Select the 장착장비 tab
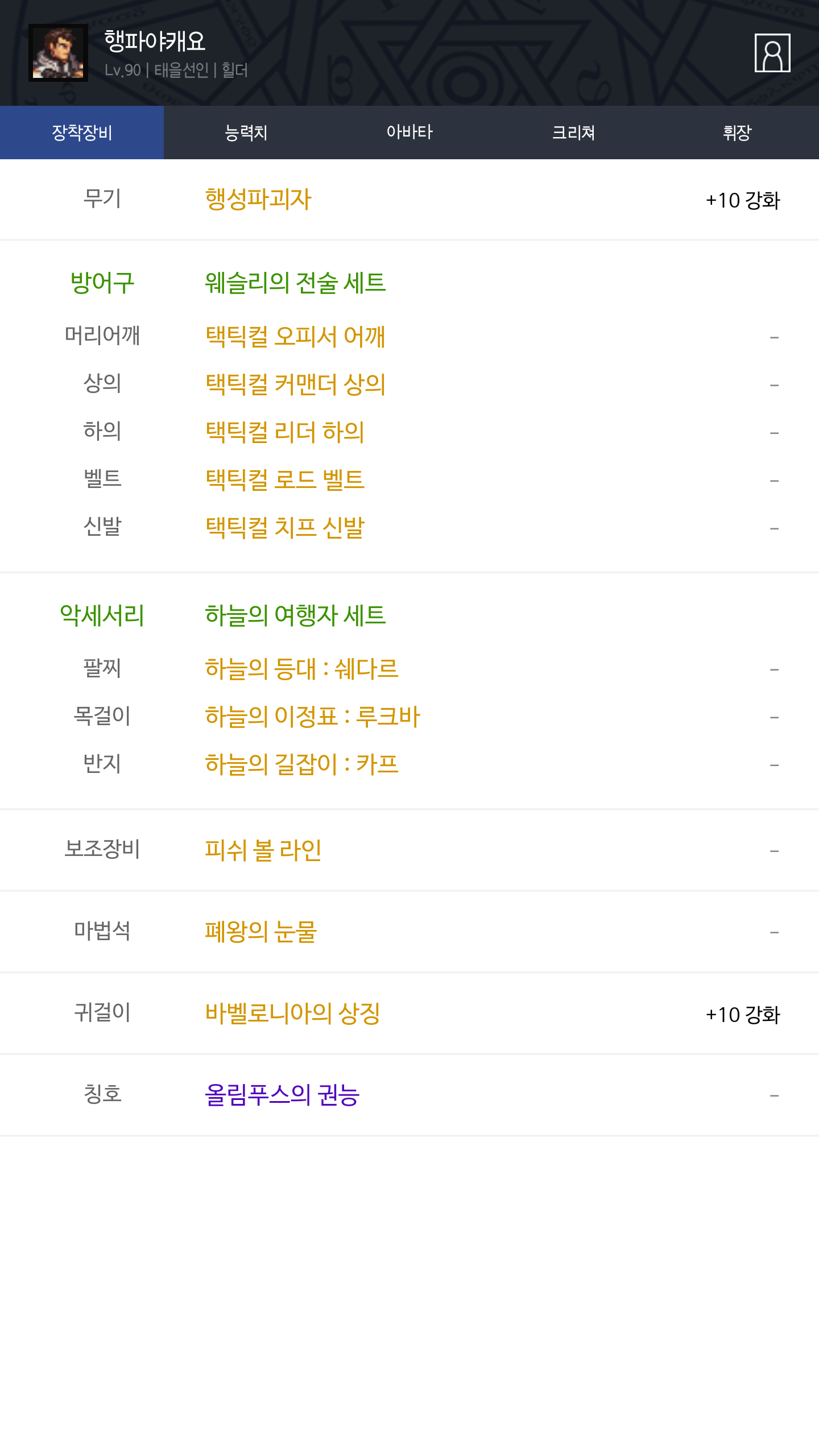This screenshot has width=819, height=1456. (x=82, y=133)
